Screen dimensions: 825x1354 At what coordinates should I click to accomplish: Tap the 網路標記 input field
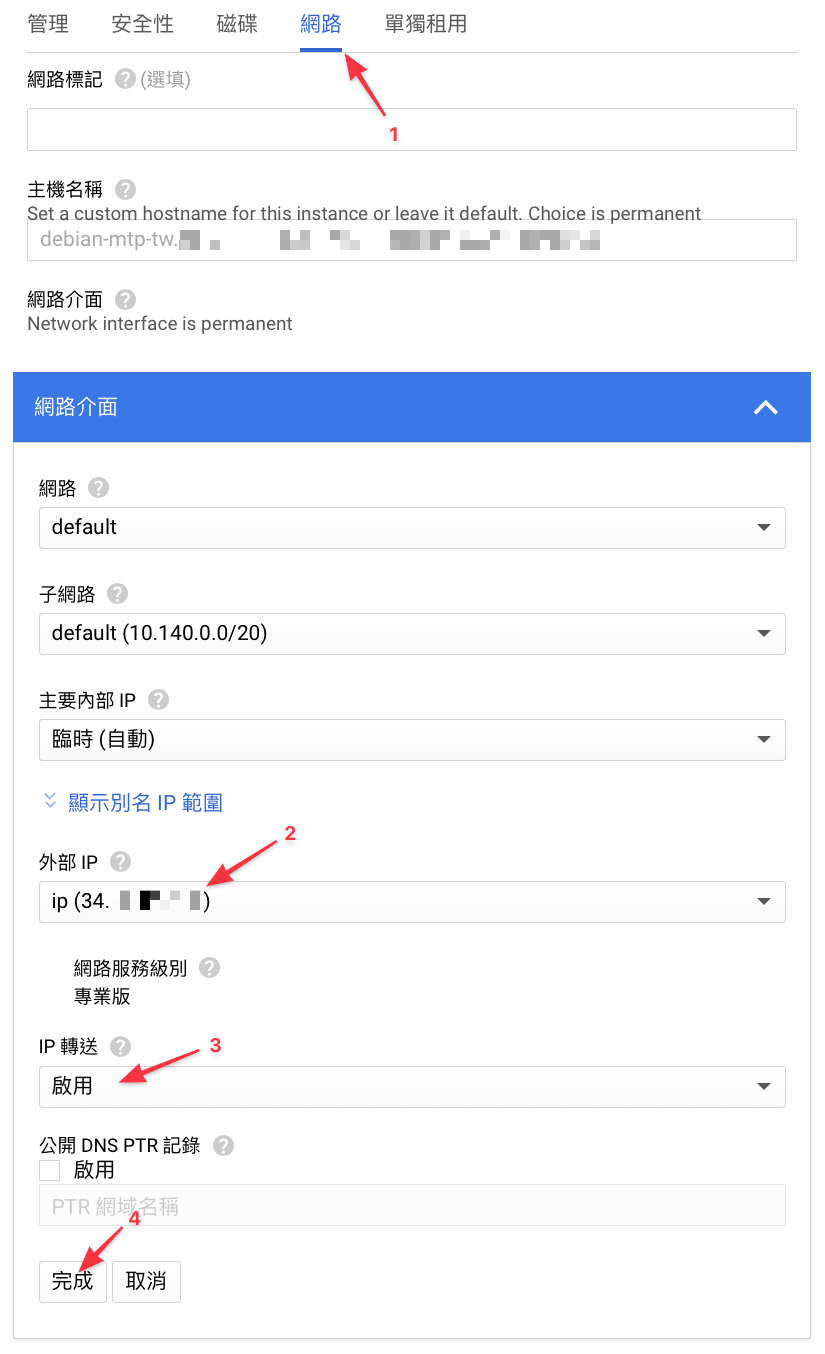[412, 129]
